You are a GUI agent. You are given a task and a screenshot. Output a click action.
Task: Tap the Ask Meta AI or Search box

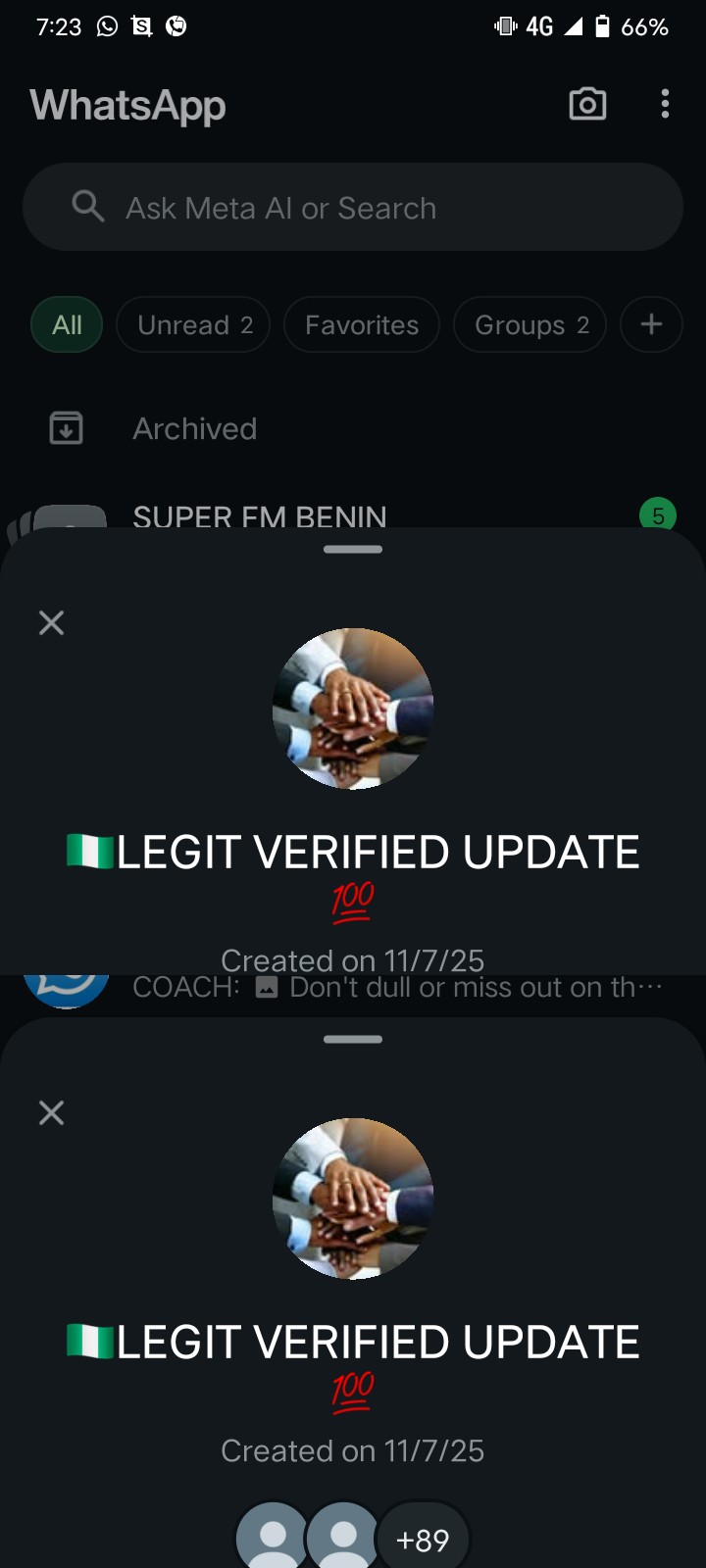tap(353, 208)
